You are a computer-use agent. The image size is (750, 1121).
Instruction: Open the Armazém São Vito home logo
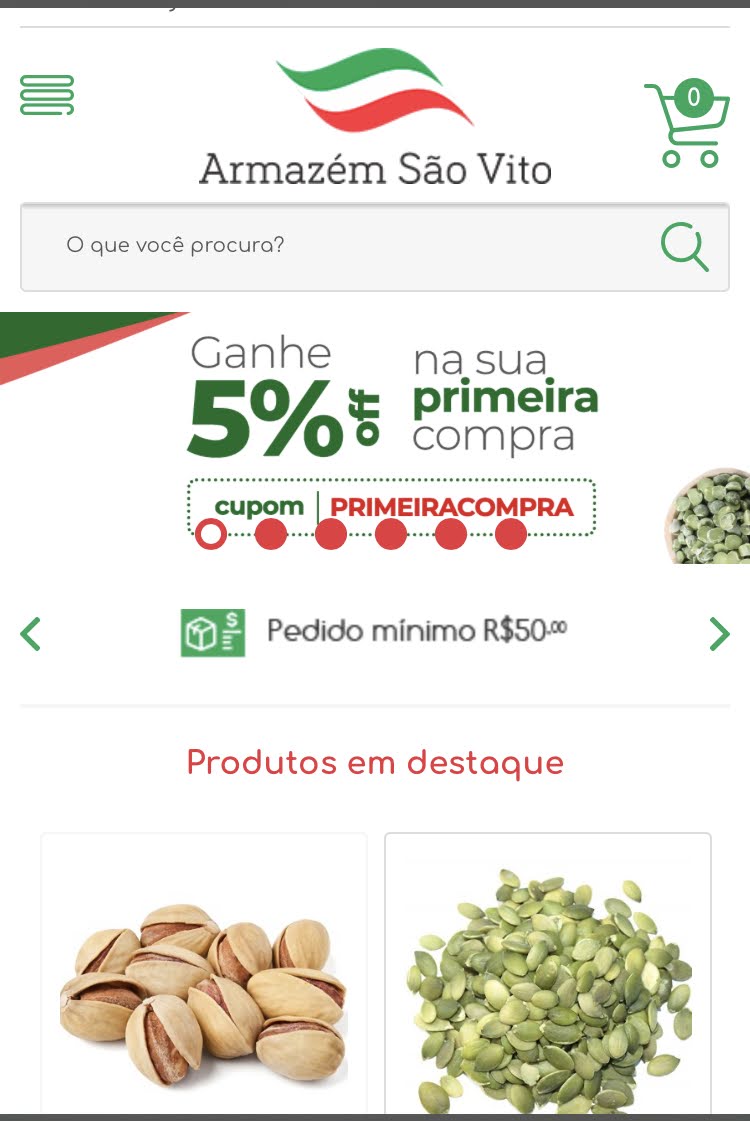point(375,118)
